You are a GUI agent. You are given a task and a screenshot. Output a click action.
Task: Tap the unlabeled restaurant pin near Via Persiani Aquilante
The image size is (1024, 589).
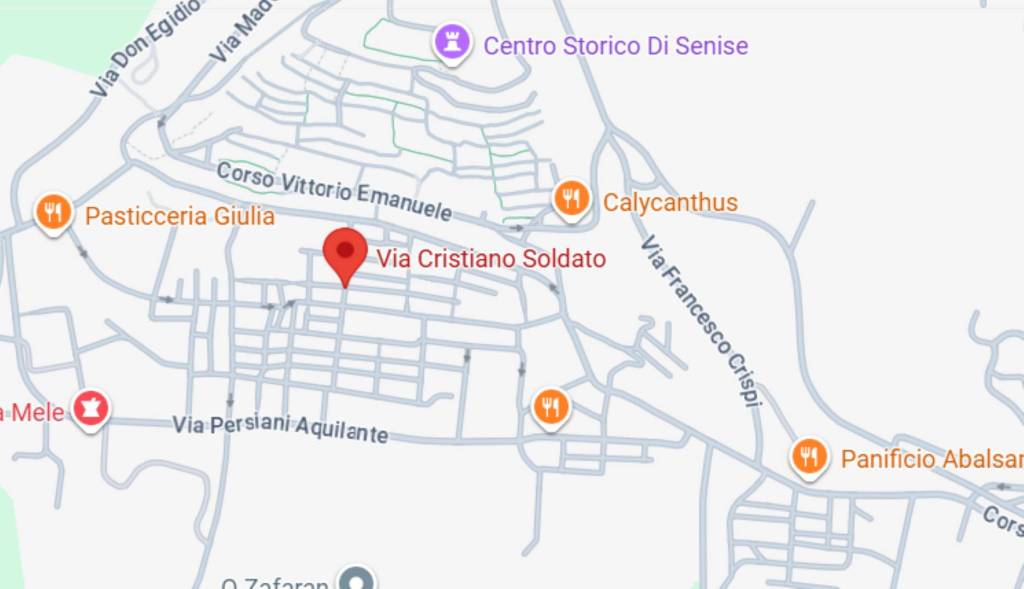pyautogui.click(x=550, y=407)
